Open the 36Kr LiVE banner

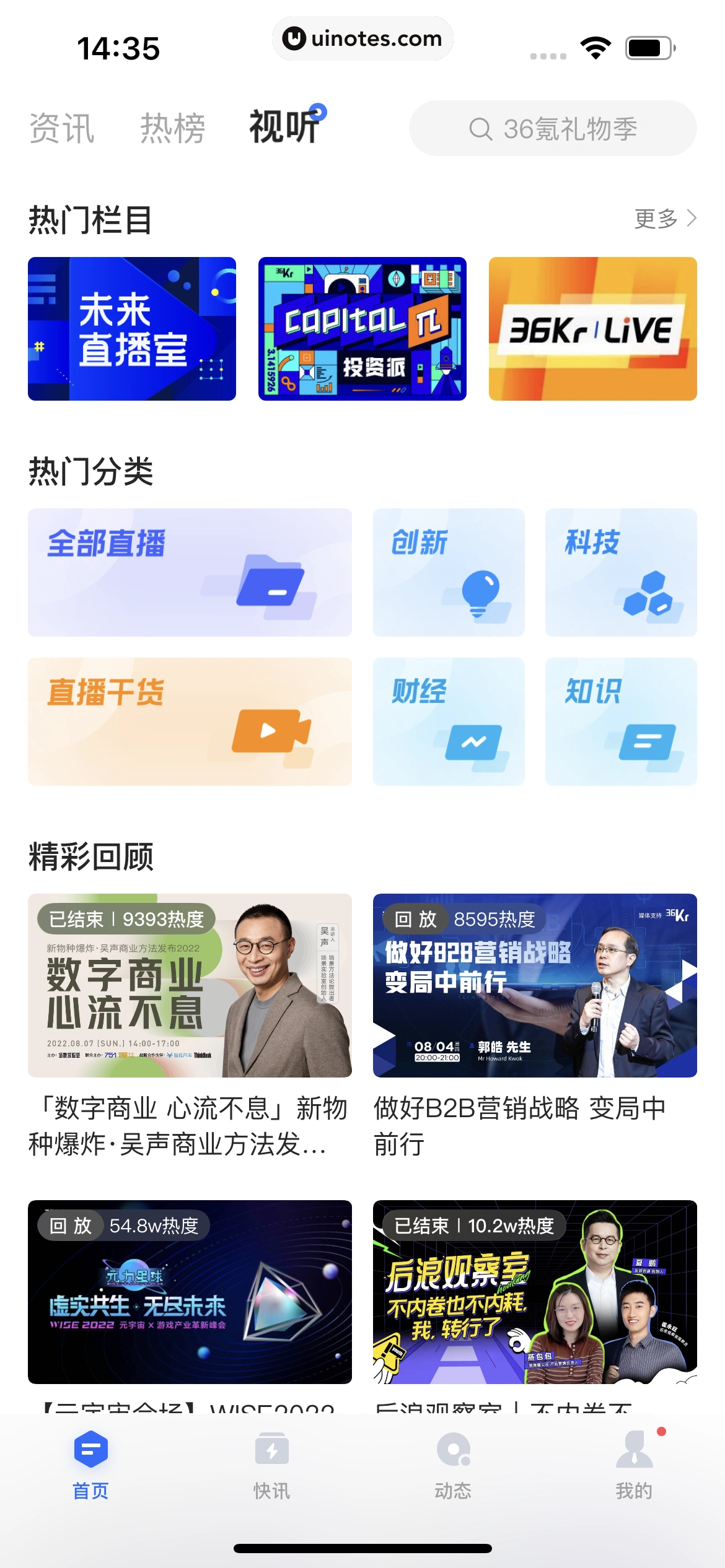tap(593, 329)
